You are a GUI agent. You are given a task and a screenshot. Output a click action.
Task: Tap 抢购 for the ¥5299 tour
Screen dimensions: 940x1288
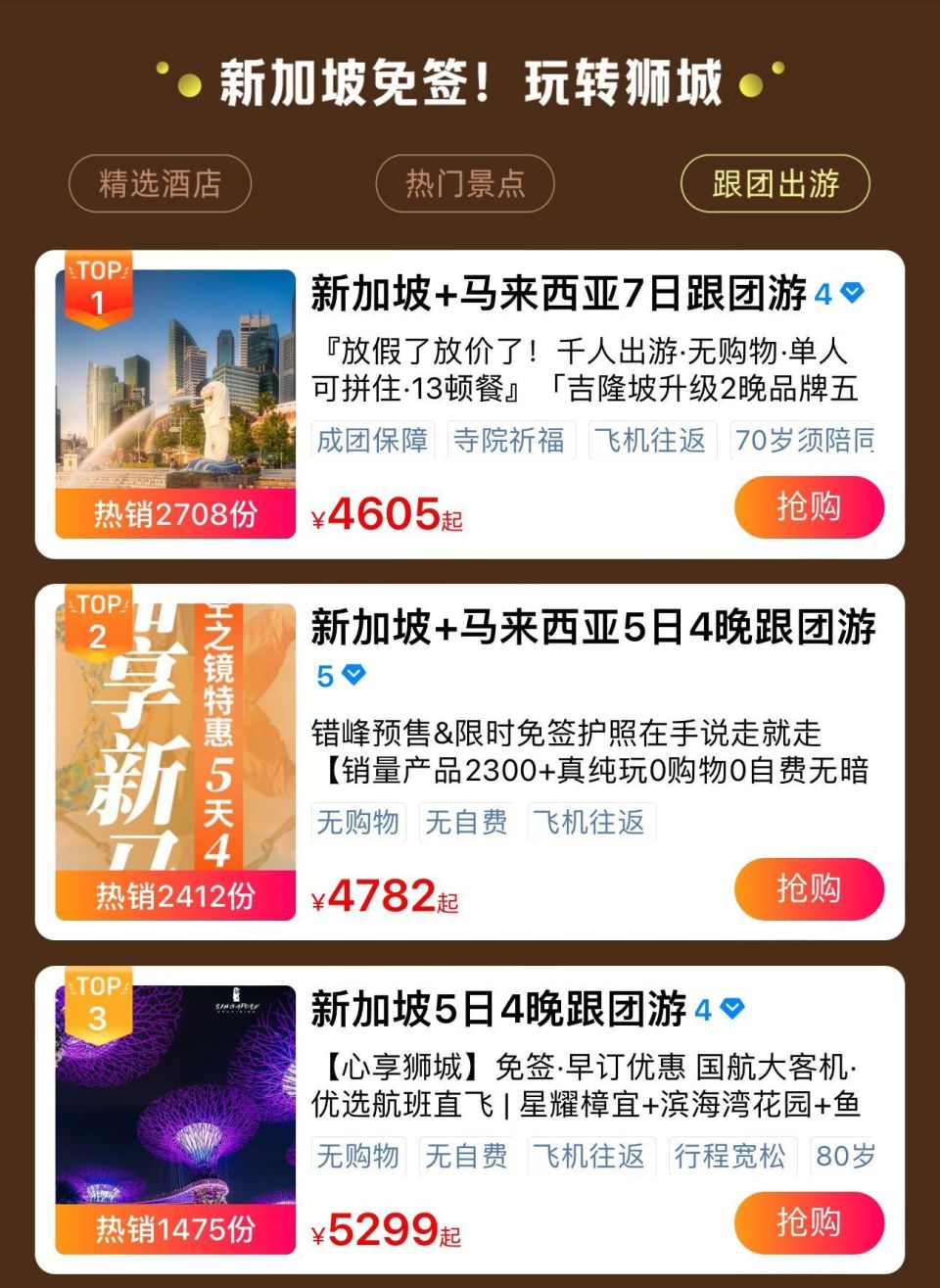tap(809, 1222)
